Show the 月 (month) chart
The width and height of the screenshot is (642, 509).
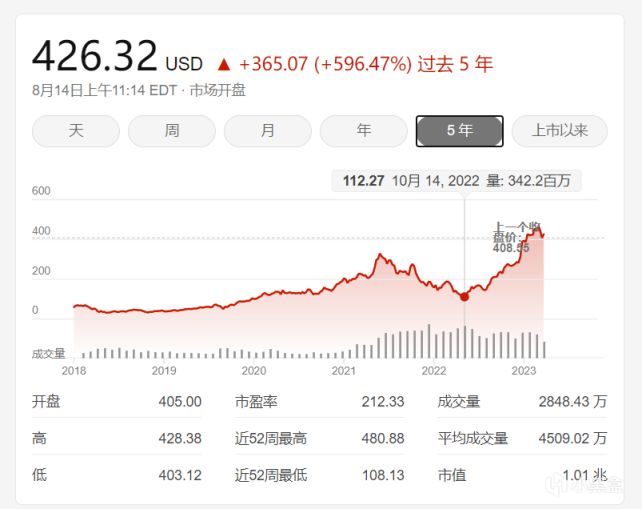click(x=267, y=131)
